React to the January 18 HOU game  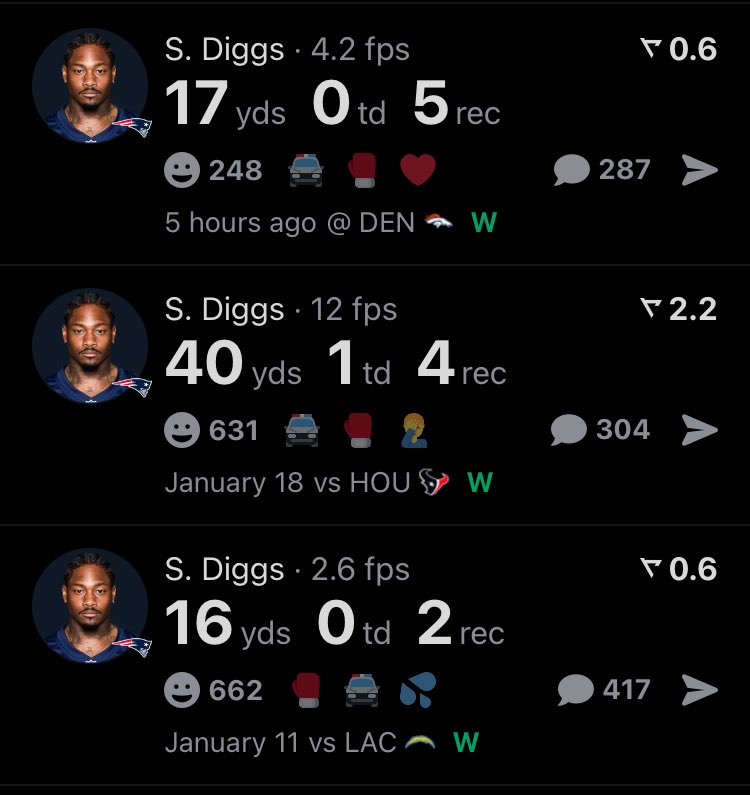182,430
